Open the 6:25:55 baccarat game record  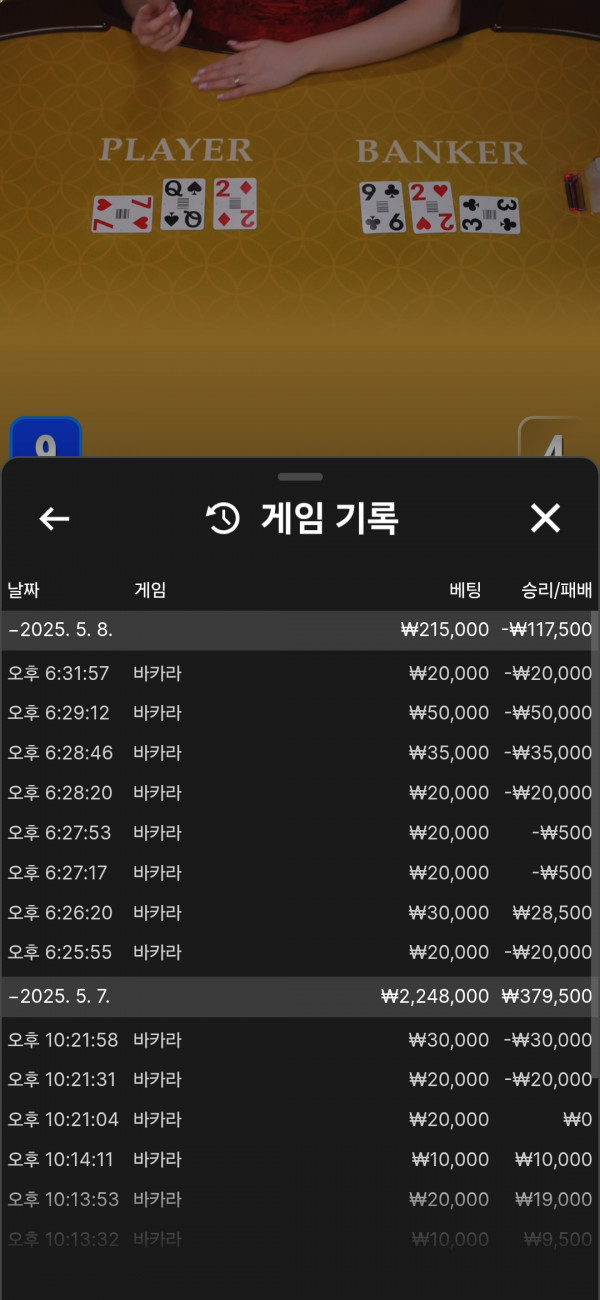pyautogui.click(x=300, y=953)
